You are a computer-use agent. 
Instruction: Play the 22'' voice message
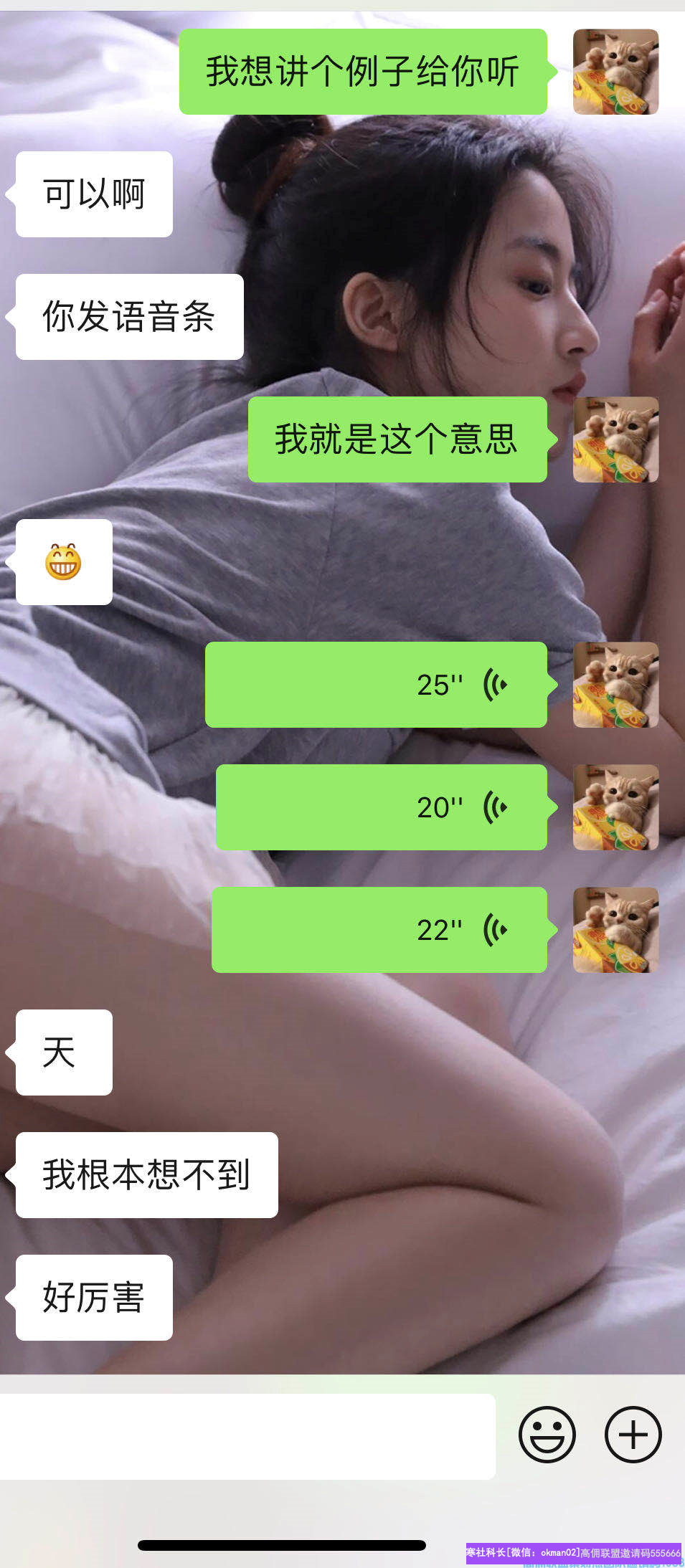click(379, 930)
